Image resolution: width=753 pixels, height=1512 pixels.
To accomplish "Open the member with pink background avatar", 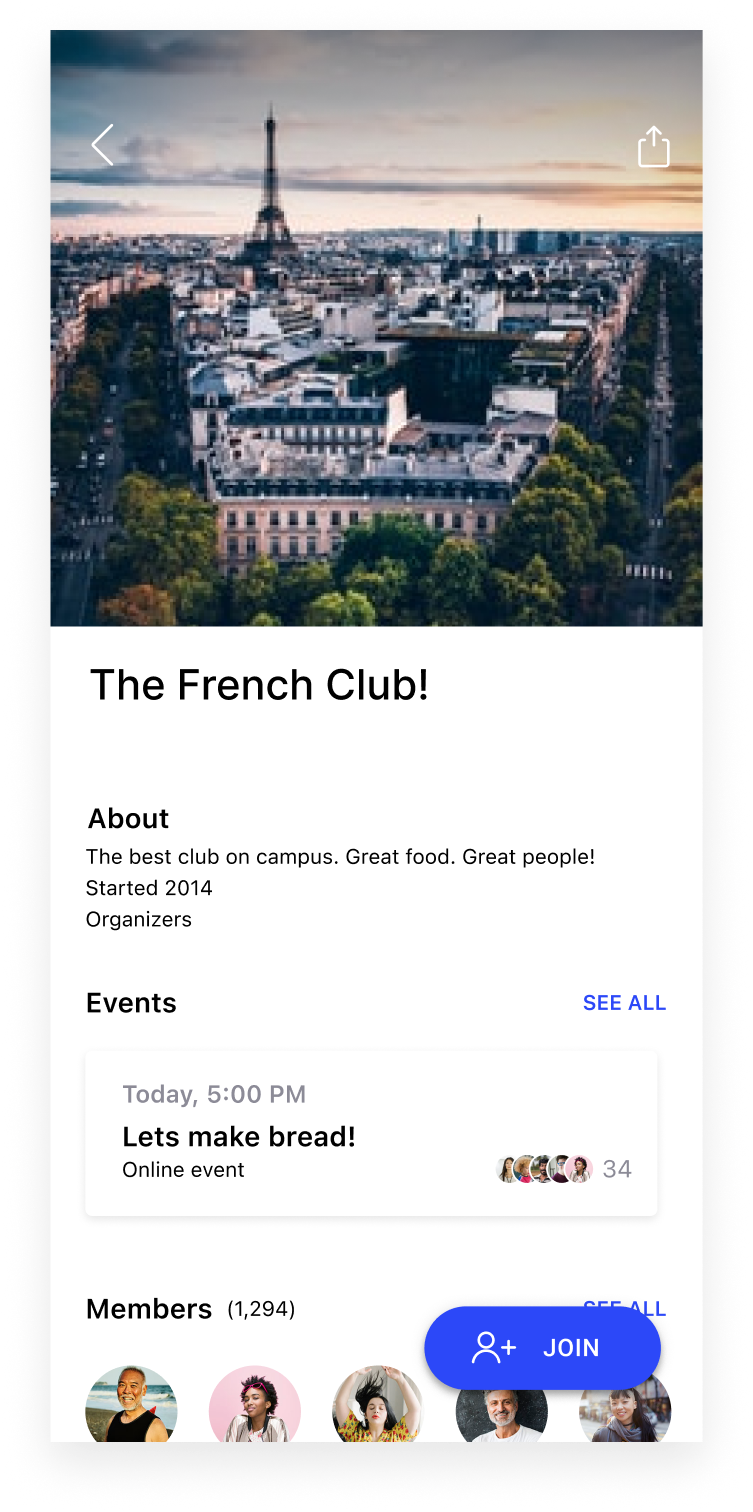I will click(255, 1405).
